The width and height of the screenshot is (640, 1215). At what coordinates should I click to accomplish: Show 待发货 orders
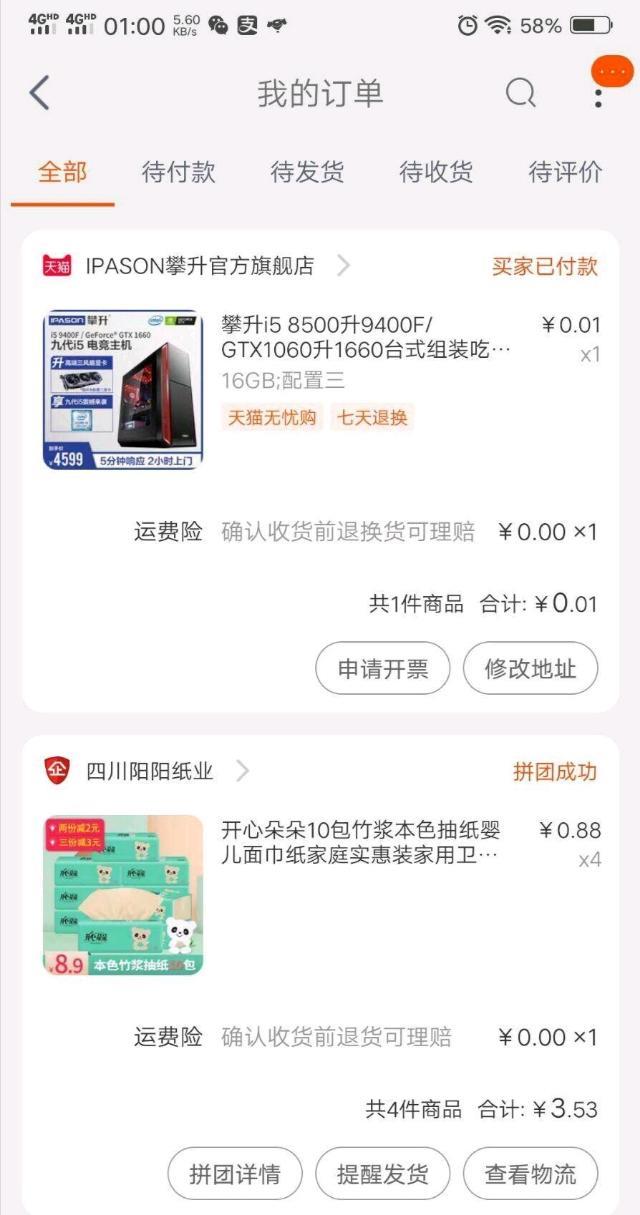(307, 172)
